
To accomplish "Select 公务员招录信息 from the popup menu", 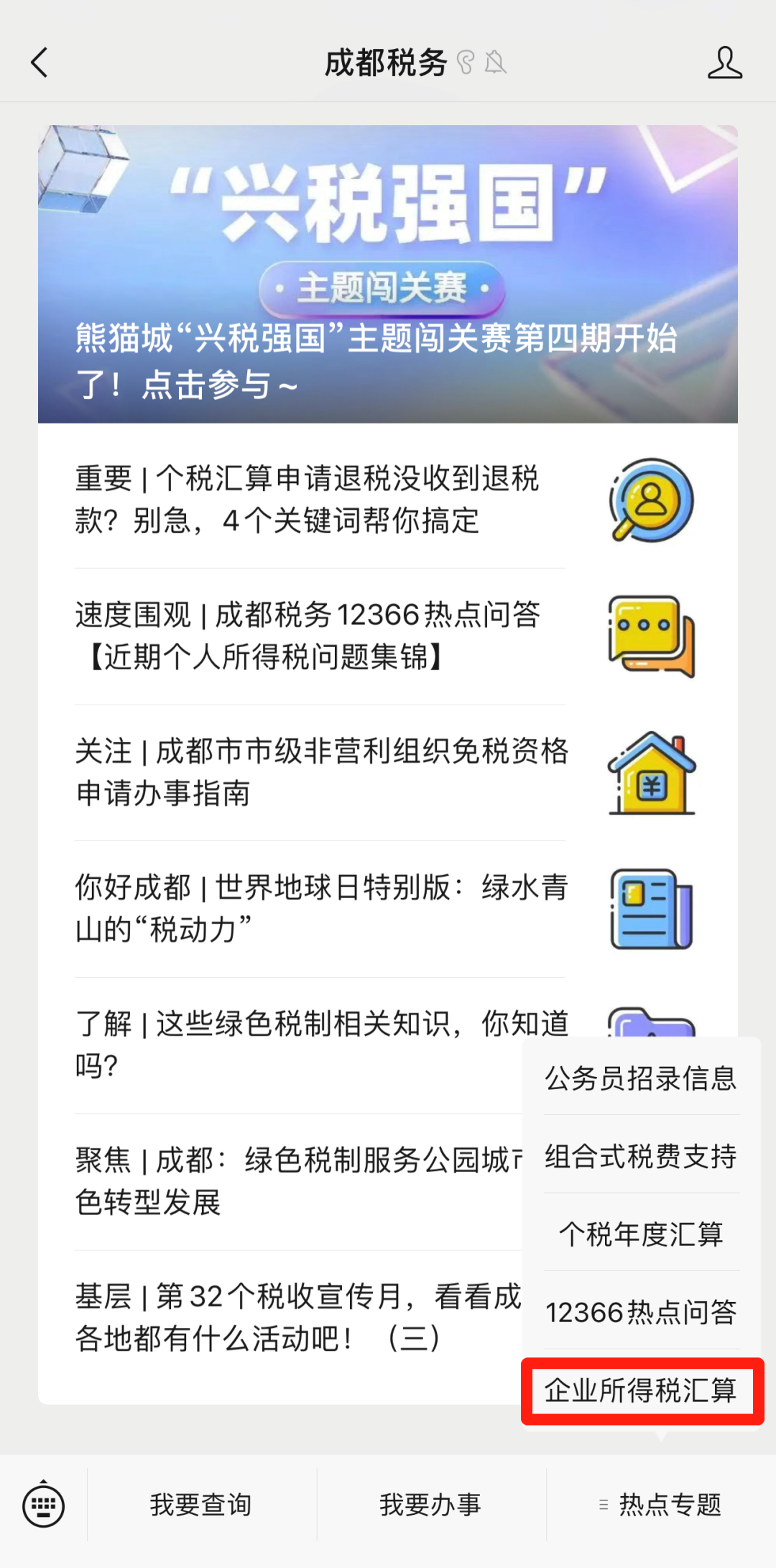I will 641,1078.
